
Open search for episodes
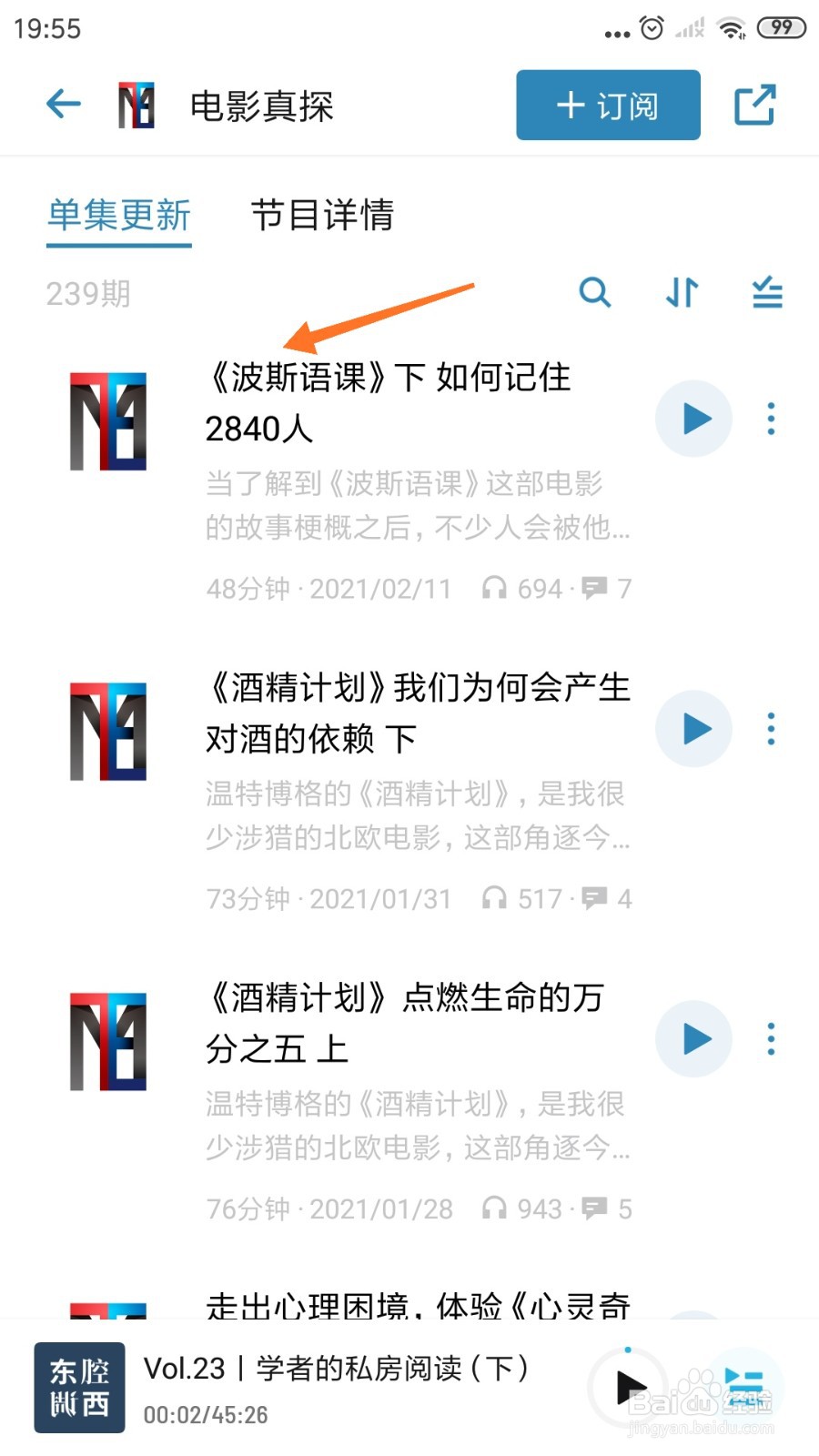pos(596,293)
